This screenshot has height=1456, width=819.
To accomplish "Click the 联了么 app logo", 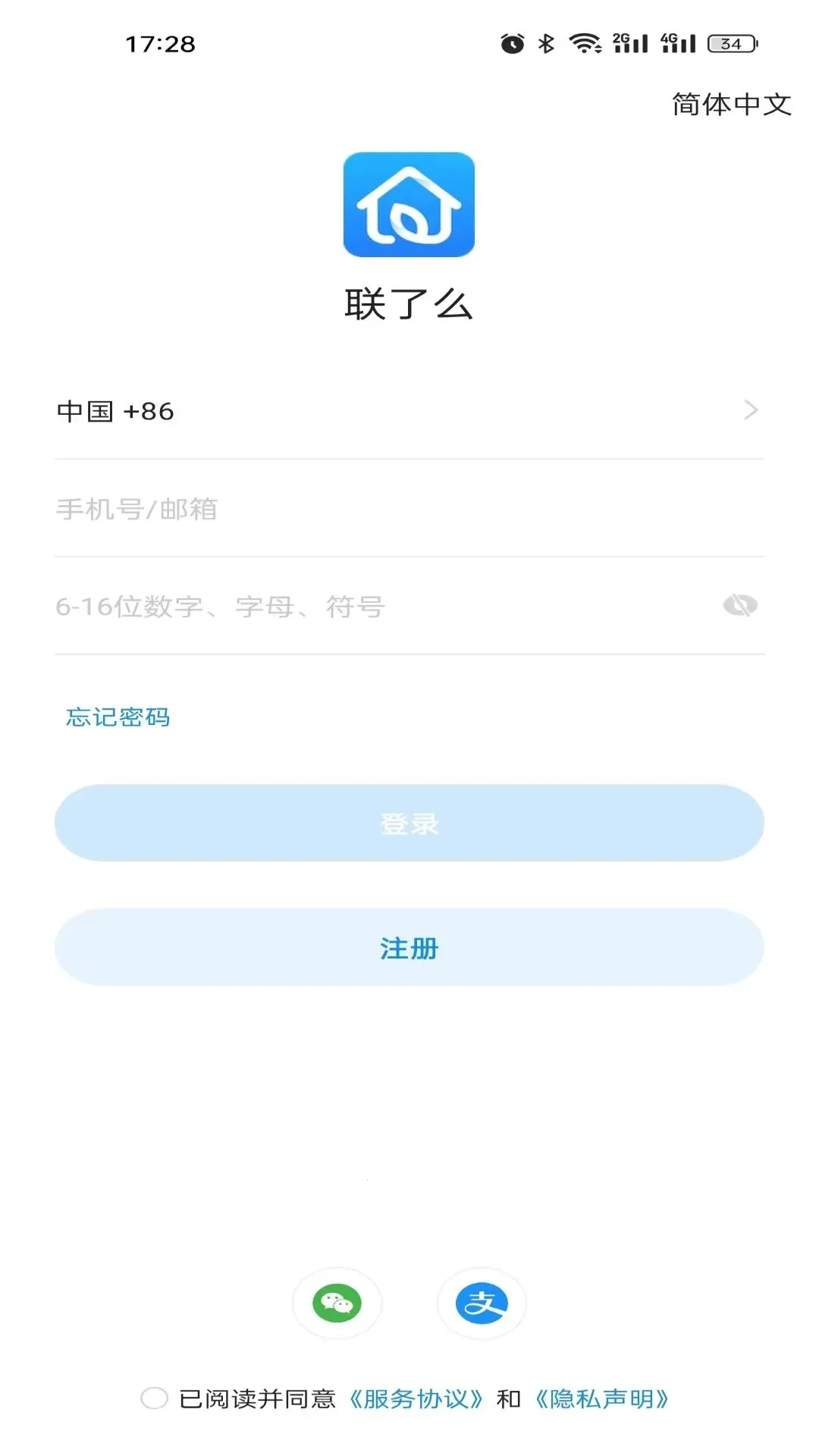I will pyautogui.click(x=409, y=205).
